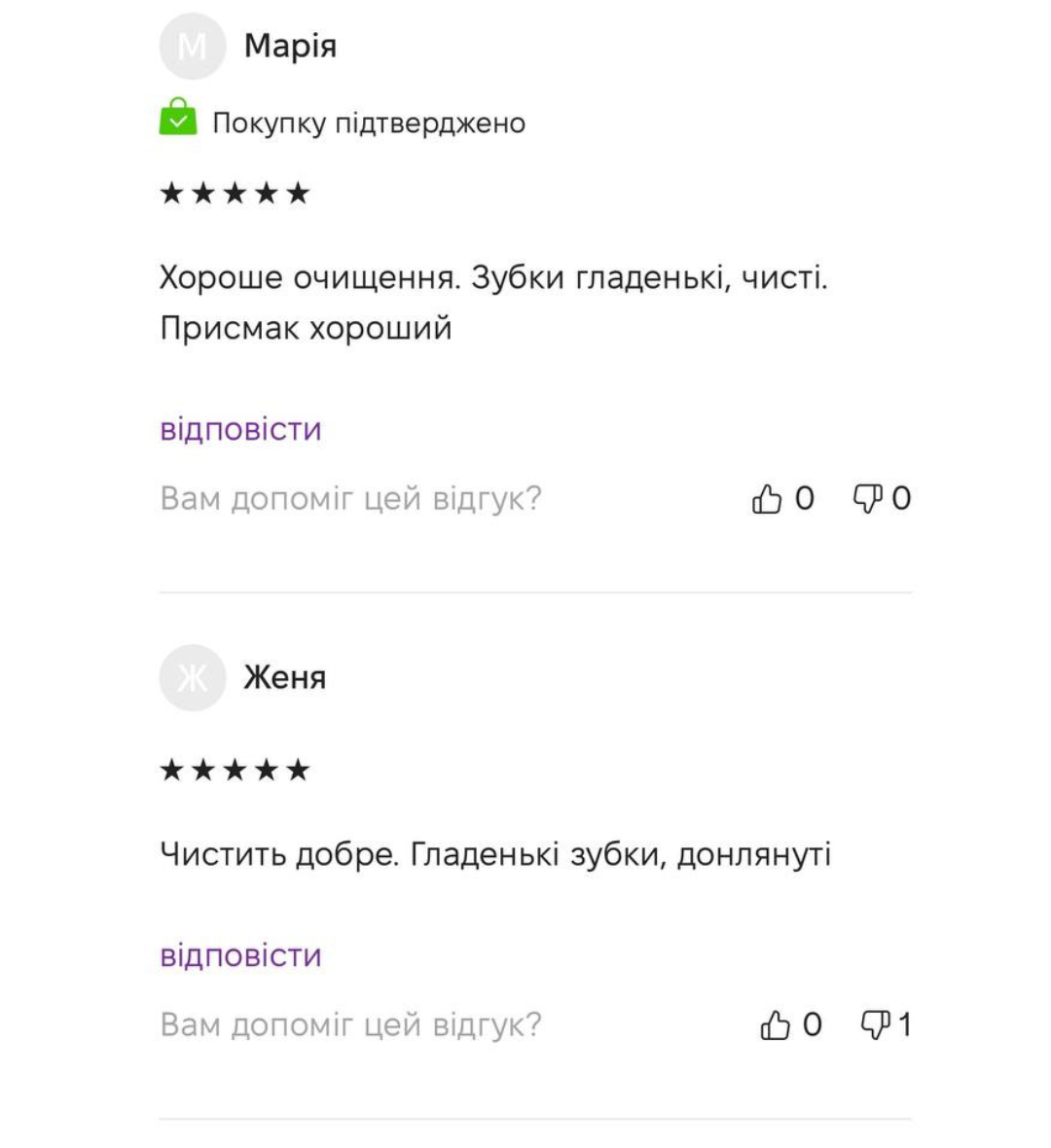
Task: Give thumbs down to Женя's review
Action: pos(875,1024)
